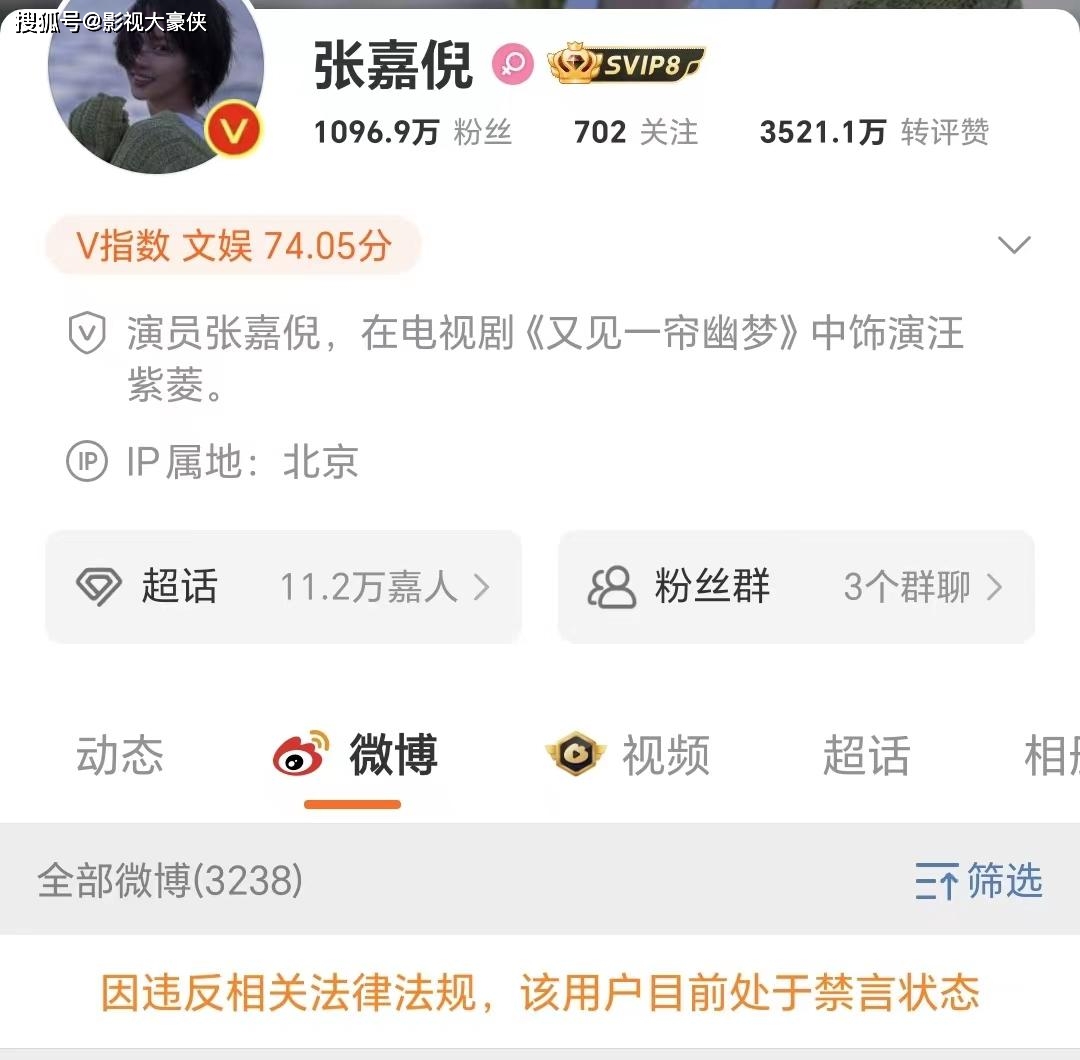This screenshot has width=1080, height=1060.
Task: Go to the 超话 tab
Action: [x=866, y=755]
